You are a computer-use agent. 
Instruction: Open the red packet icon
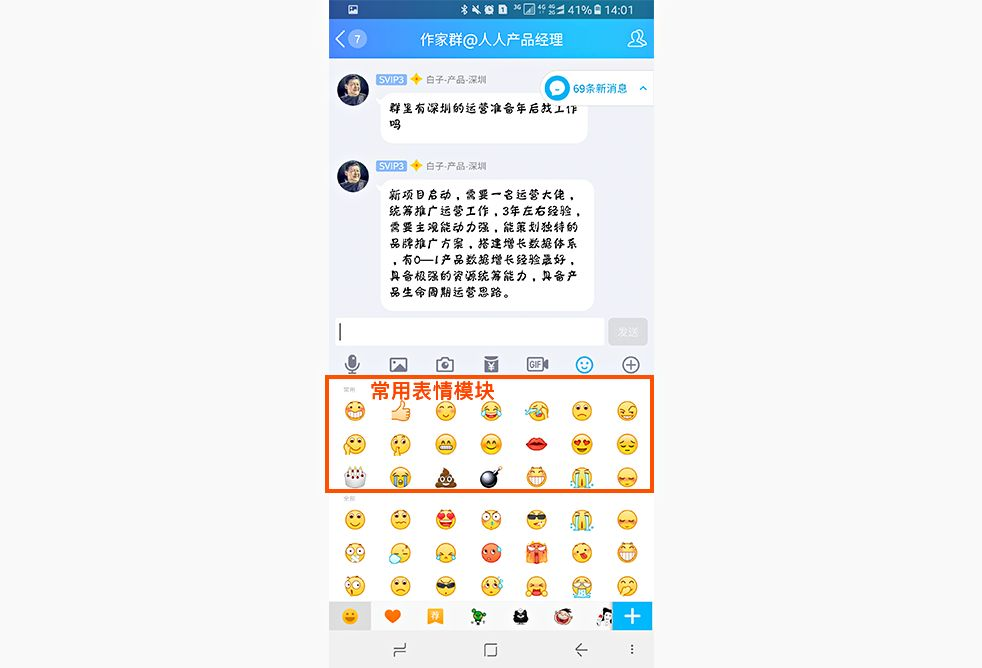(491, 365)
